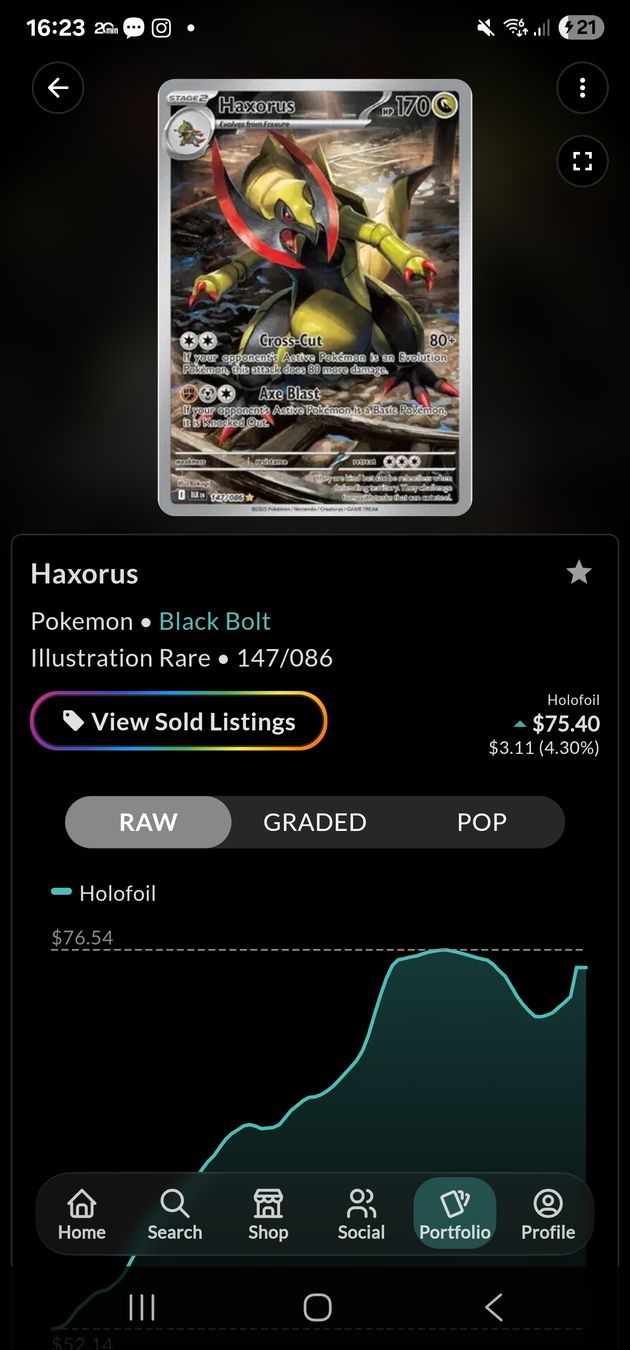View Sold Listings for this card
This screenshot has width=630, height=1350.
click(x=179, y=721)
